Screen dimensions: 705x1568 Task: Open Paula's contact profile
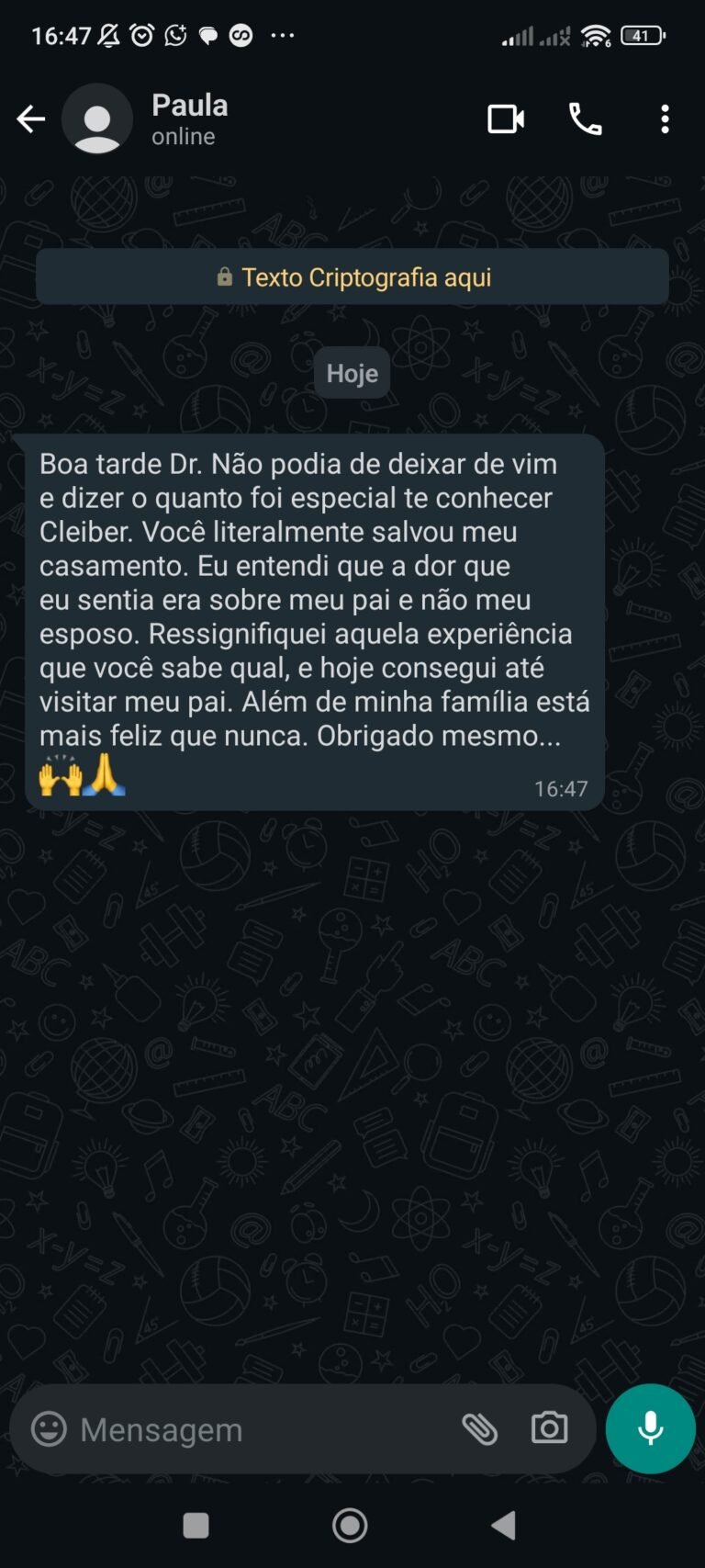point(189,118)
